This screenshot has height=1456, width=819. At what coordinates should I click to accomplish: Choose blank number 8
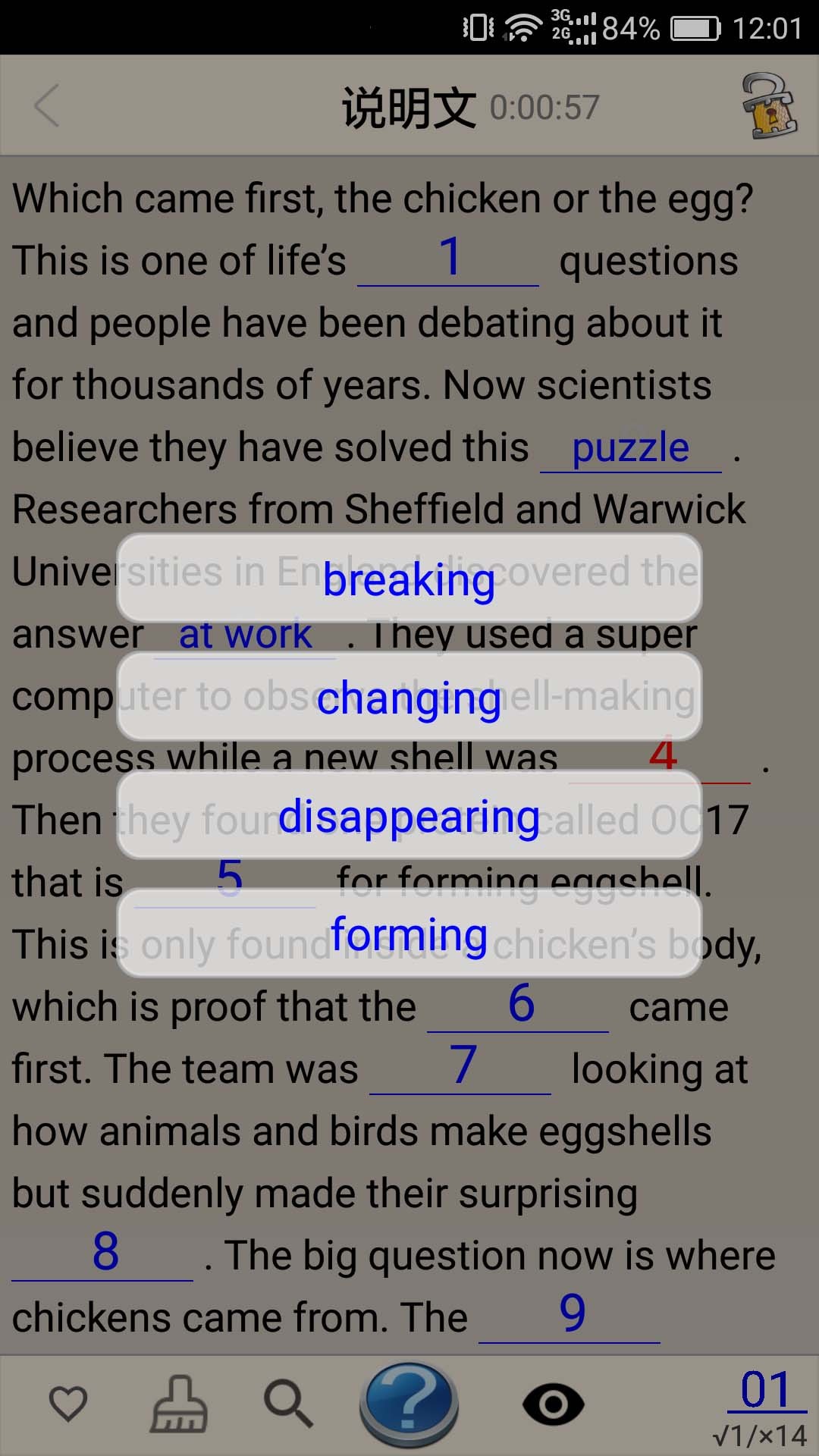point(104,1254)
